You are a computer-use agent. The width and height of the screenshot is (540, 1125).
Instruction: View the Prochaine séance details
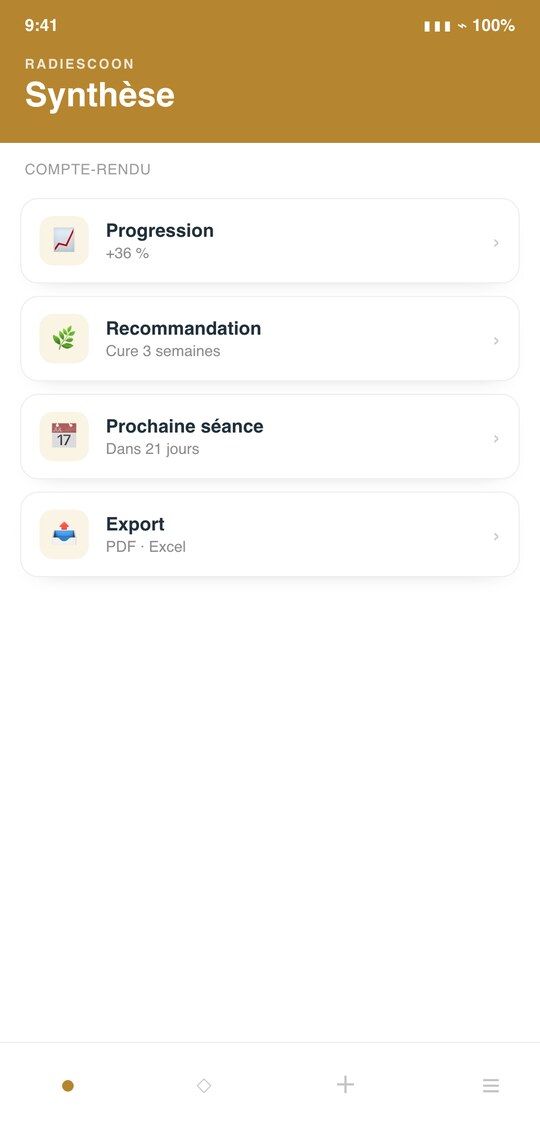click(x=270, y=436)
